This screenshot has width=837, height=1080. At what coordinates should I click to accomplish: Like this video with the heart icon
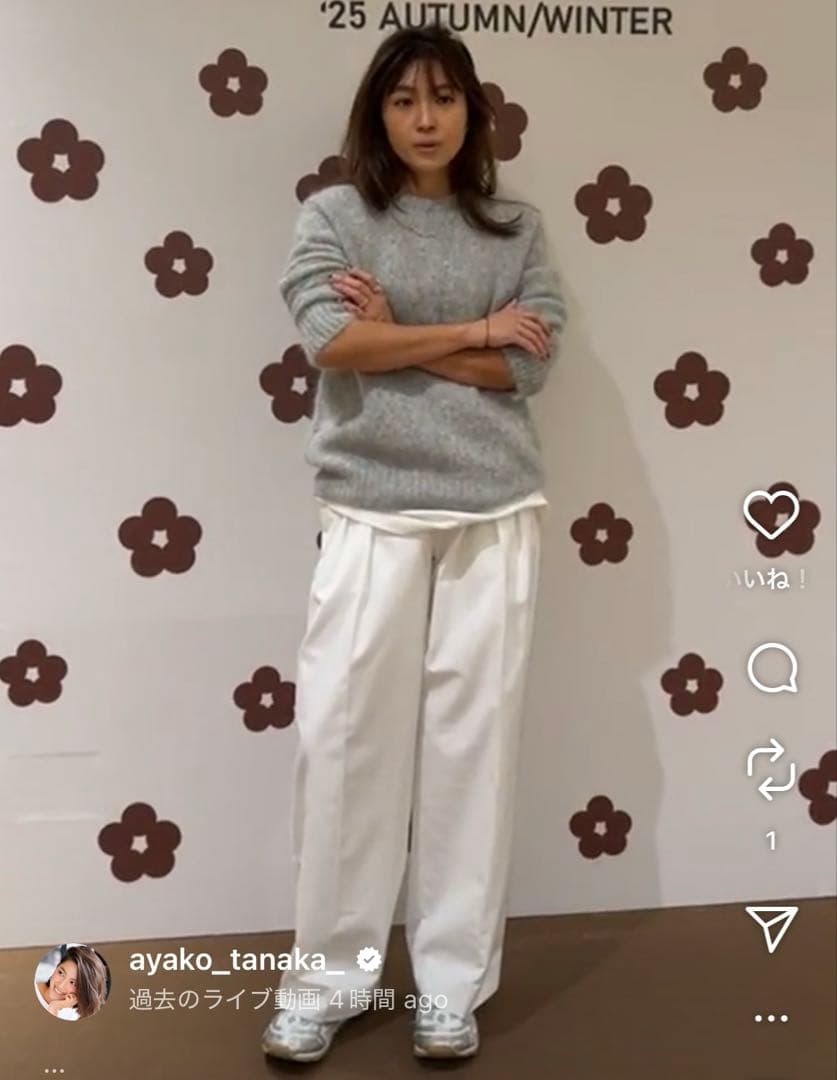tap(771, 516)
